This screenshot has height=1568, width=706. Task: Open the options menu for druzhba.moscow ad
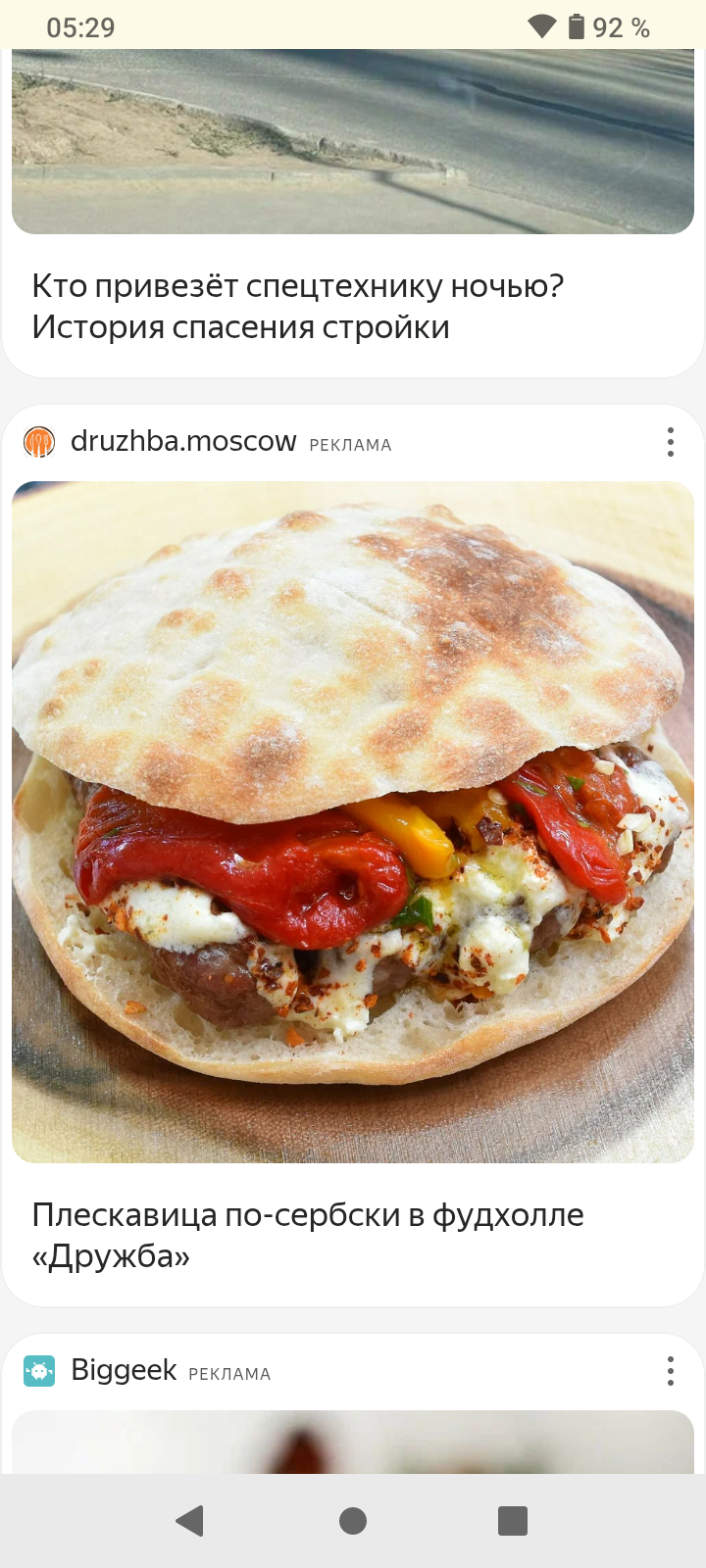(671, 442)
